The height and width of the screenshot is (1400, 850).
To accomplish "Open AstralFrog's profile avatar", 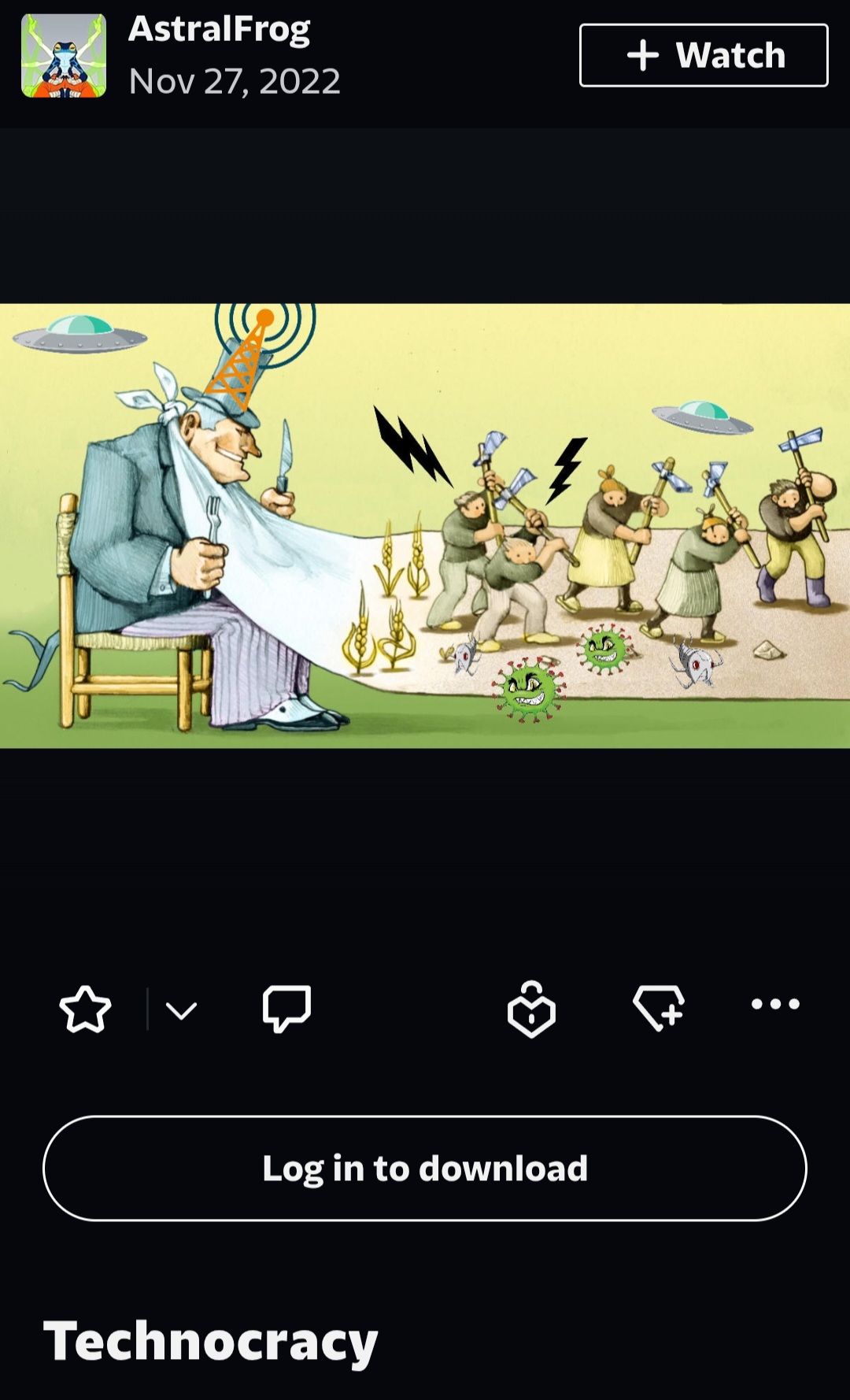I will tap(64, 55).
